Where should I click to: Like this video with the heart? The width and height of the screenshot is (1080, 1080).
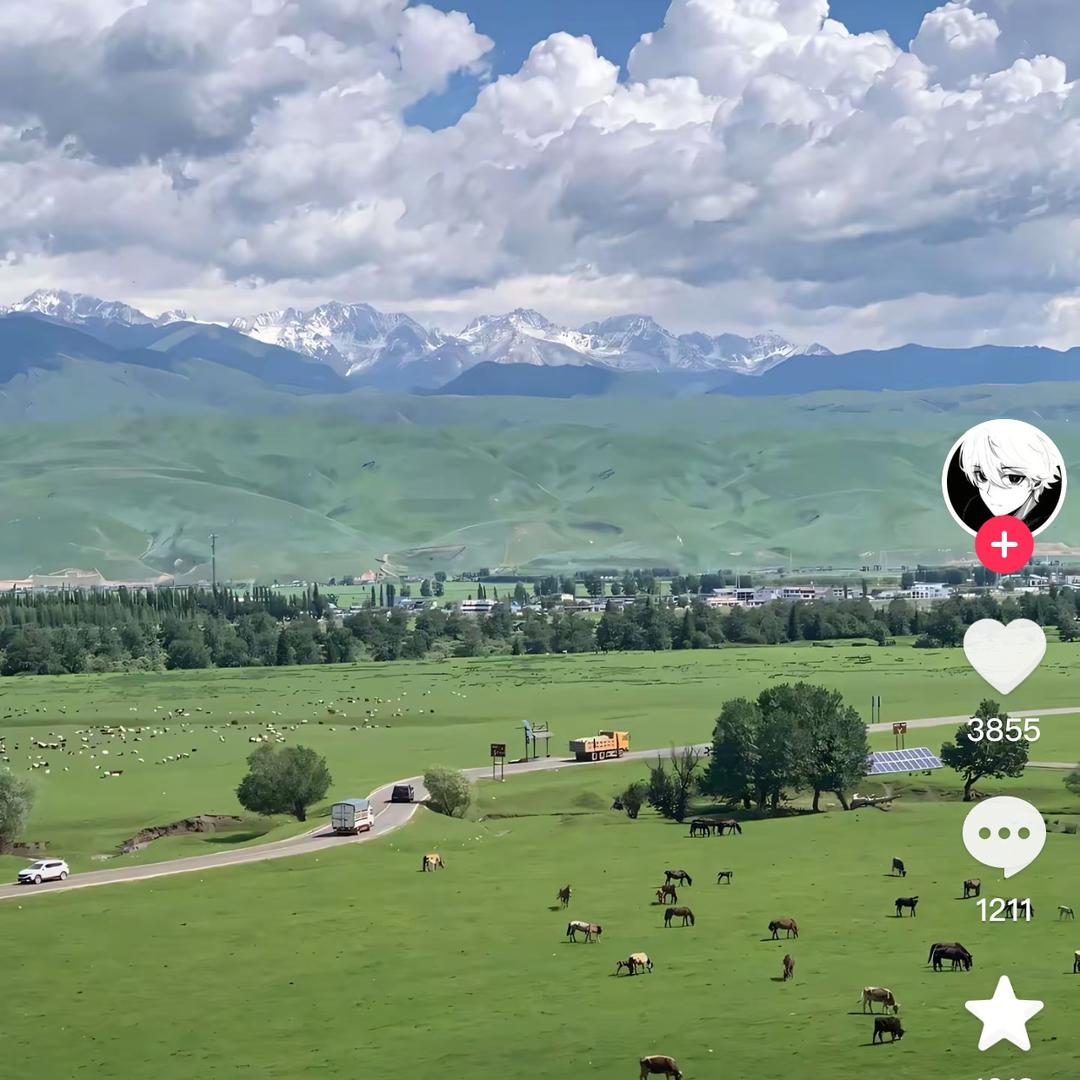pos(1004,654)
